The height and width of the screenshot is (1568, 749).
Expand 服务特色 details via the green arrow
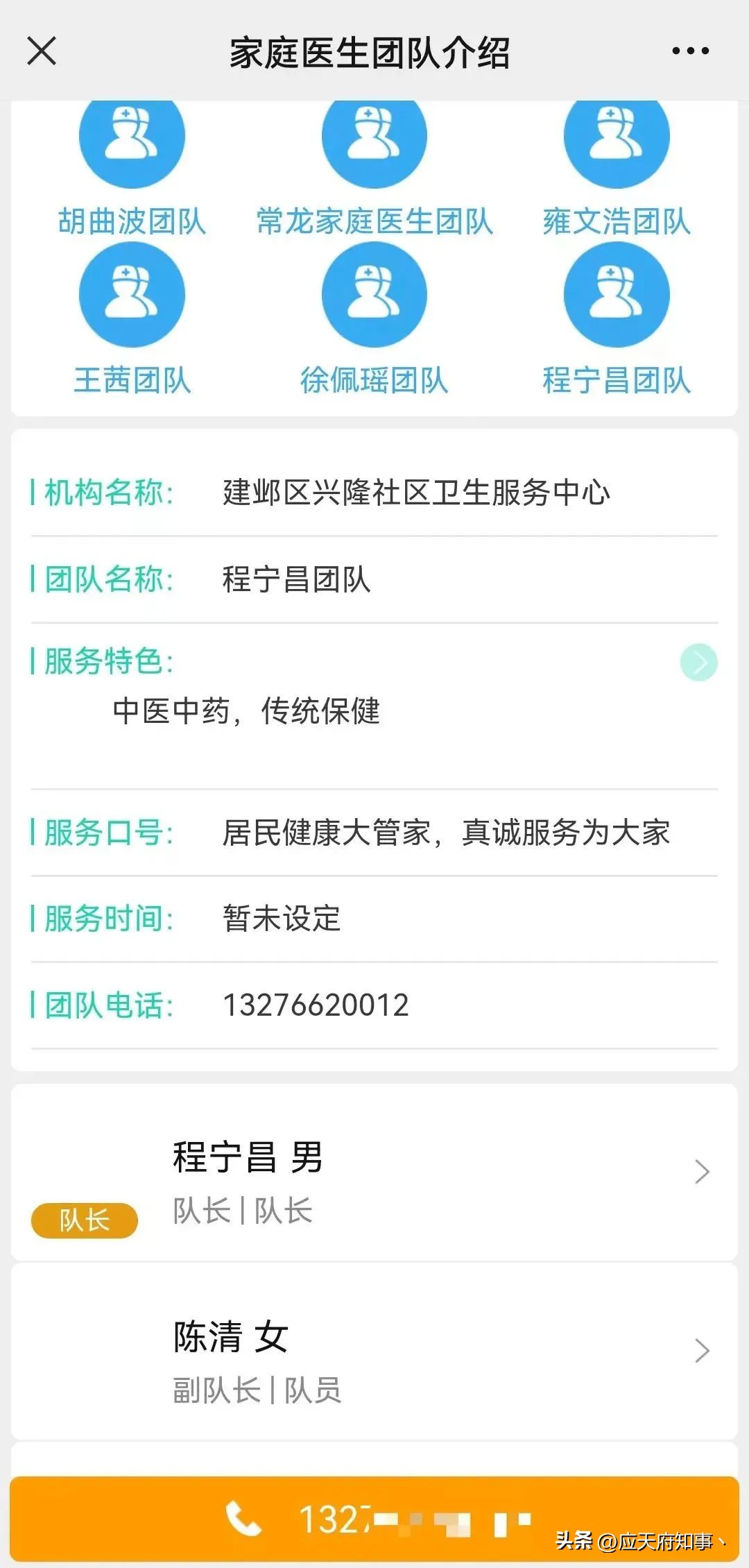pyautogui.click(x=698, y=663)
